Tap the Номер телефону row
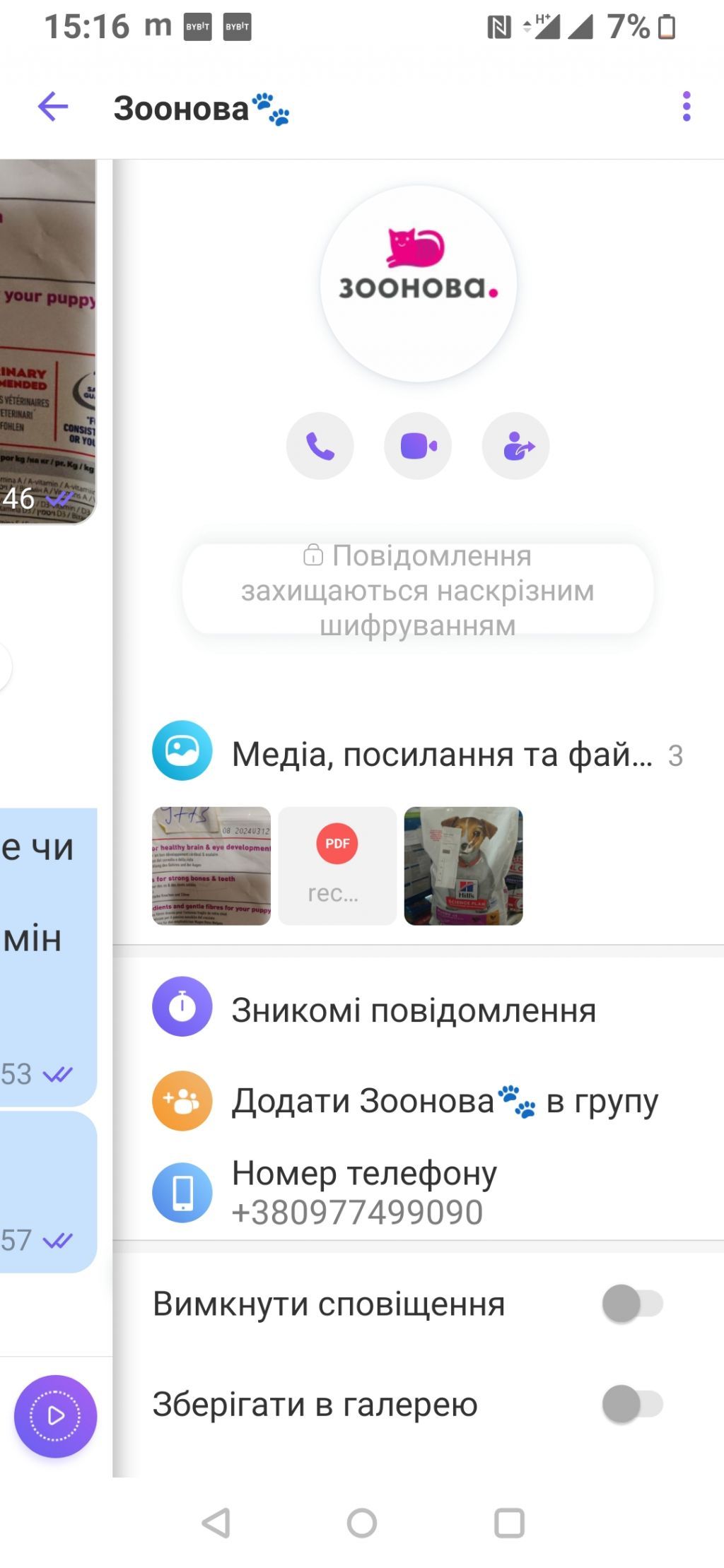Image resolution: width=724 pixels, height=1568 pixels. click(x=364, y=1192)
